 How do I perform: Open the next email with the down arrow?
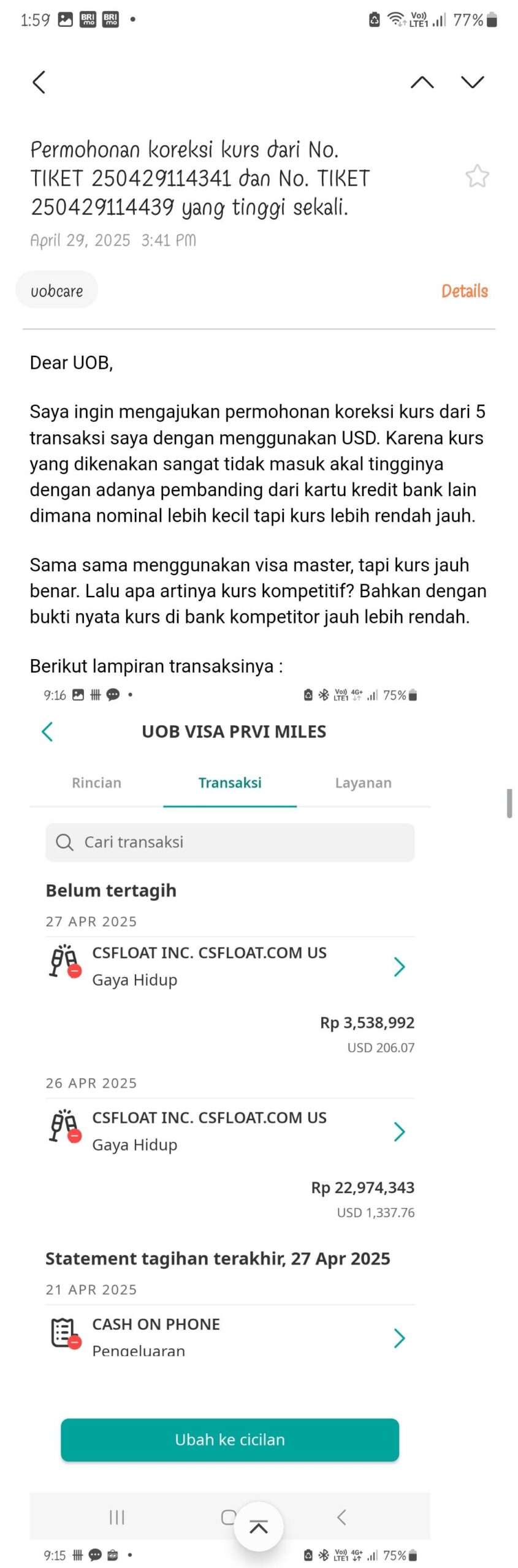click(472, 82)
